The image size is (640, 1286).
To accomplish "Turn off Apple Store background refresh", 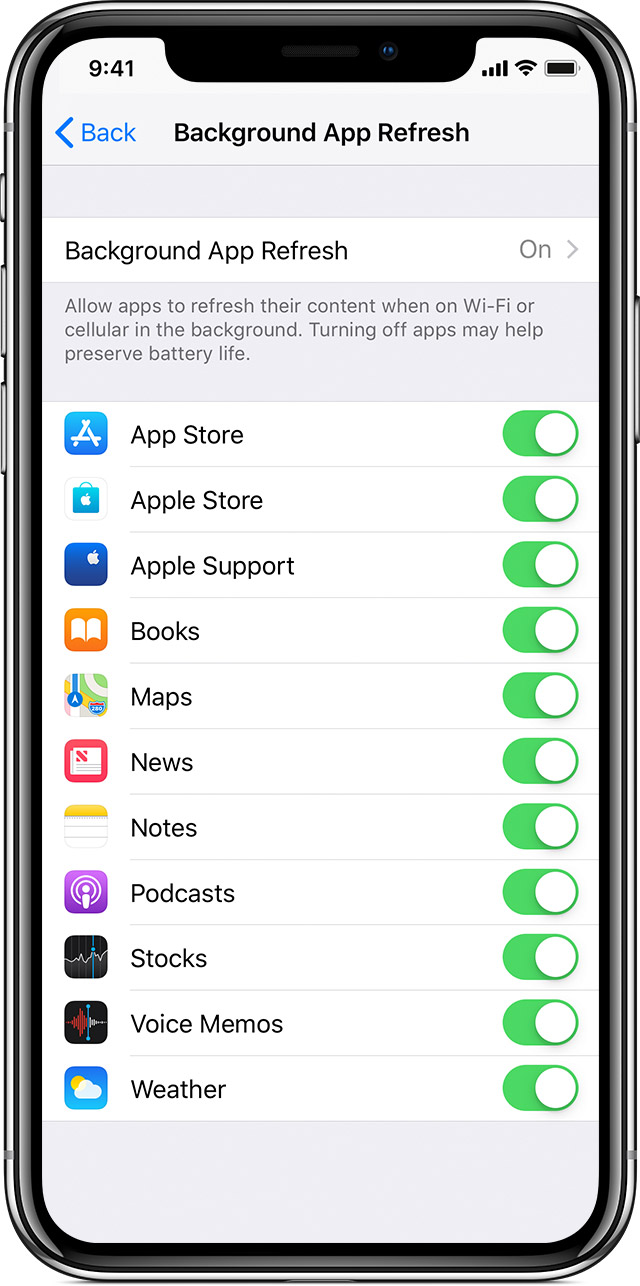I will point(540,499).
